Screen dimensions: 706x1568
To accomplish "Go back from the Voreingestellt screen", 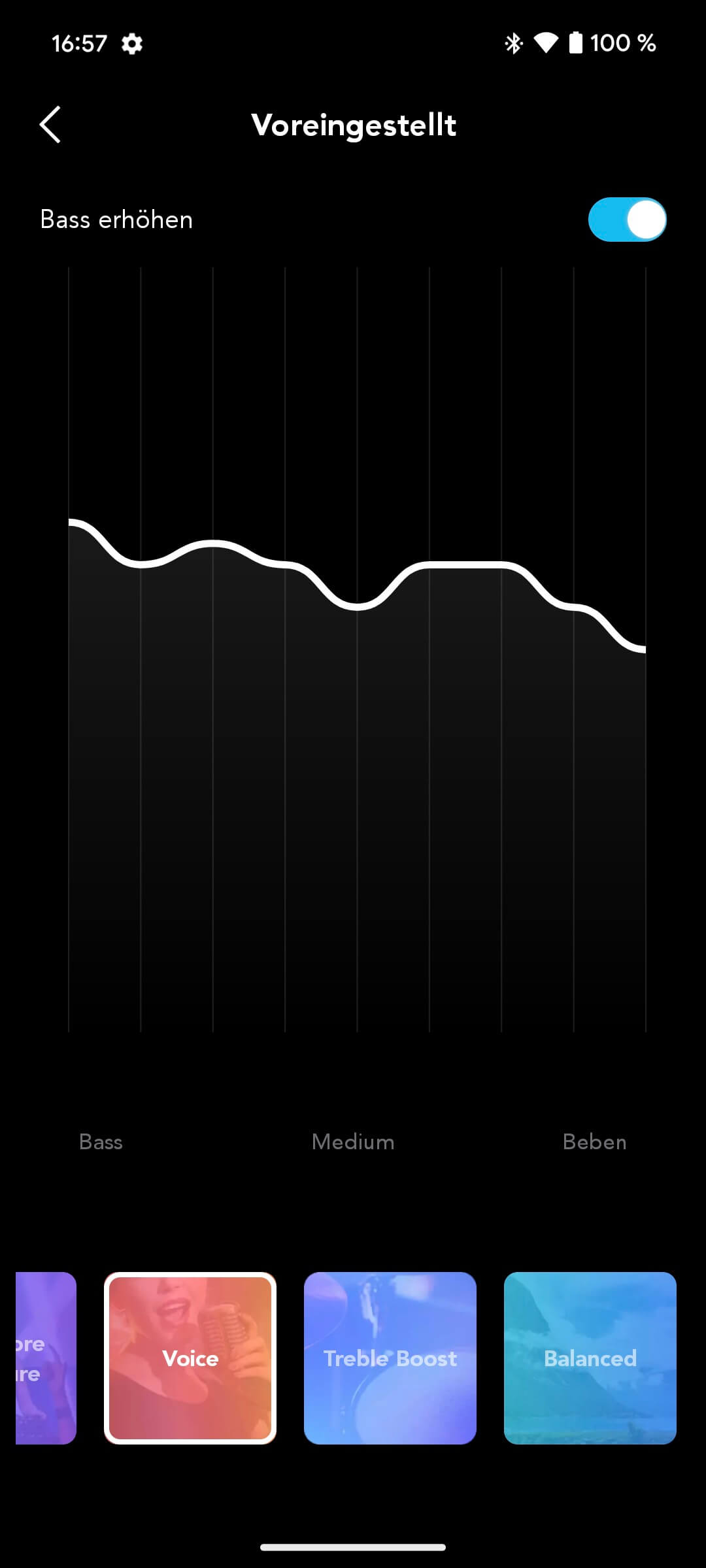I will pos(50,124).
